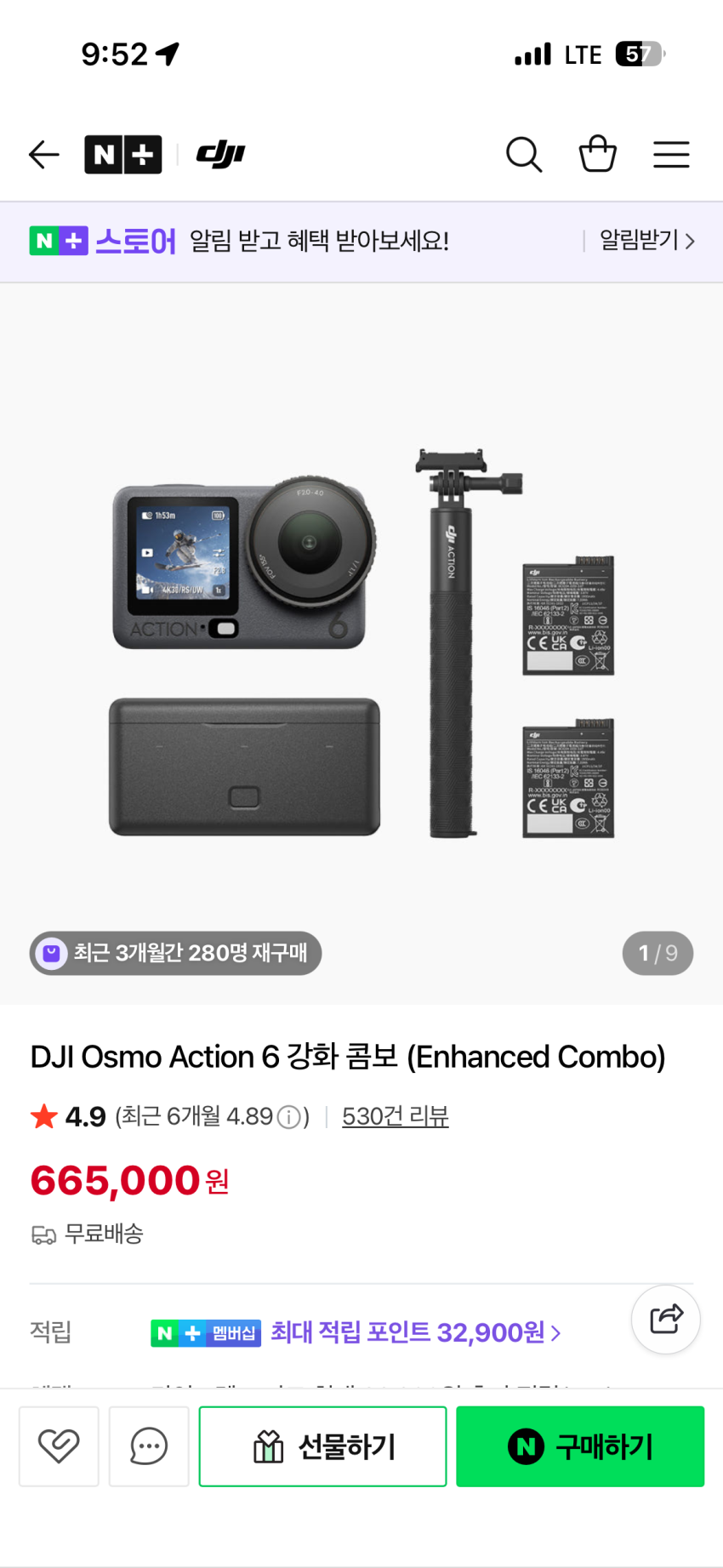Add this product to wishlist
The height and width of the screenshot is (1568, 723).
tap(59, 1446)
